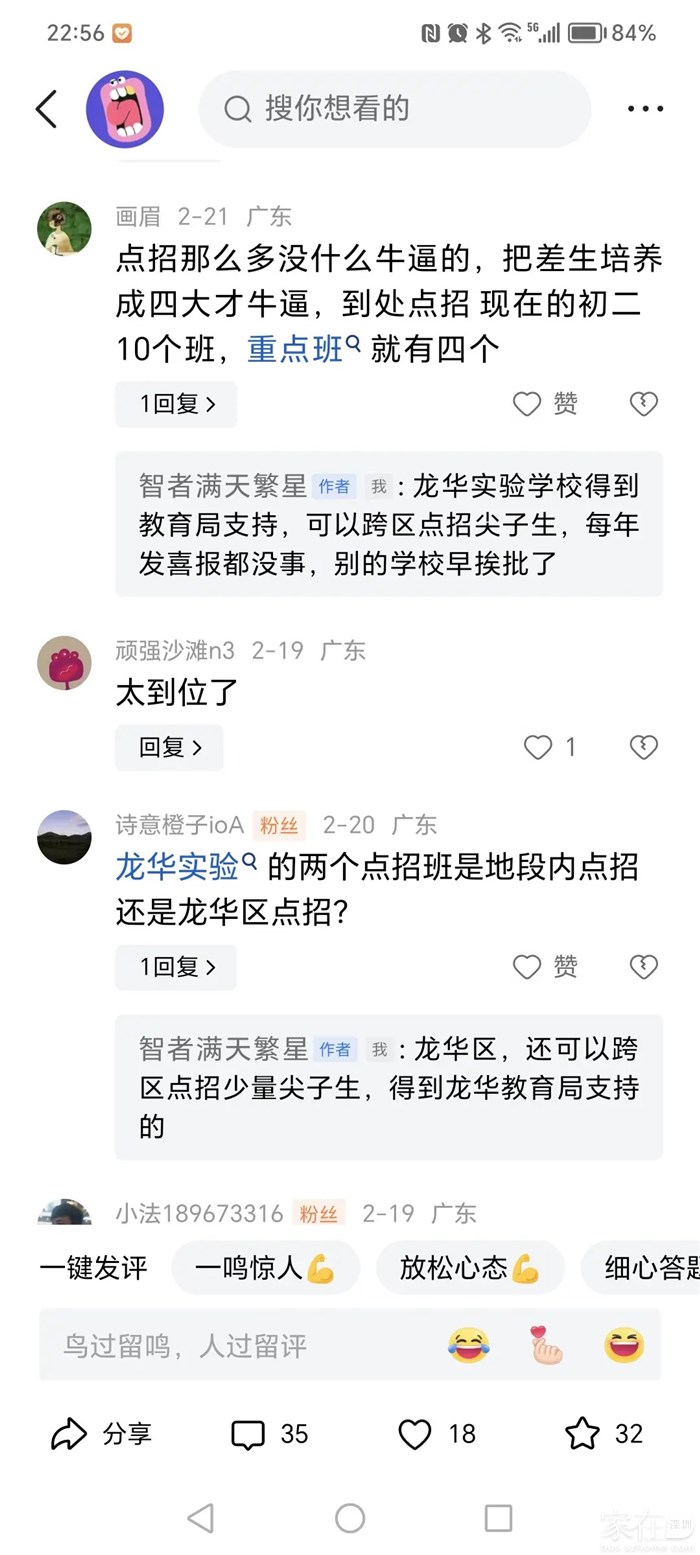The image size is (700, 1555).
Task: Share this post via 分享
Action: coord(100,1434)
